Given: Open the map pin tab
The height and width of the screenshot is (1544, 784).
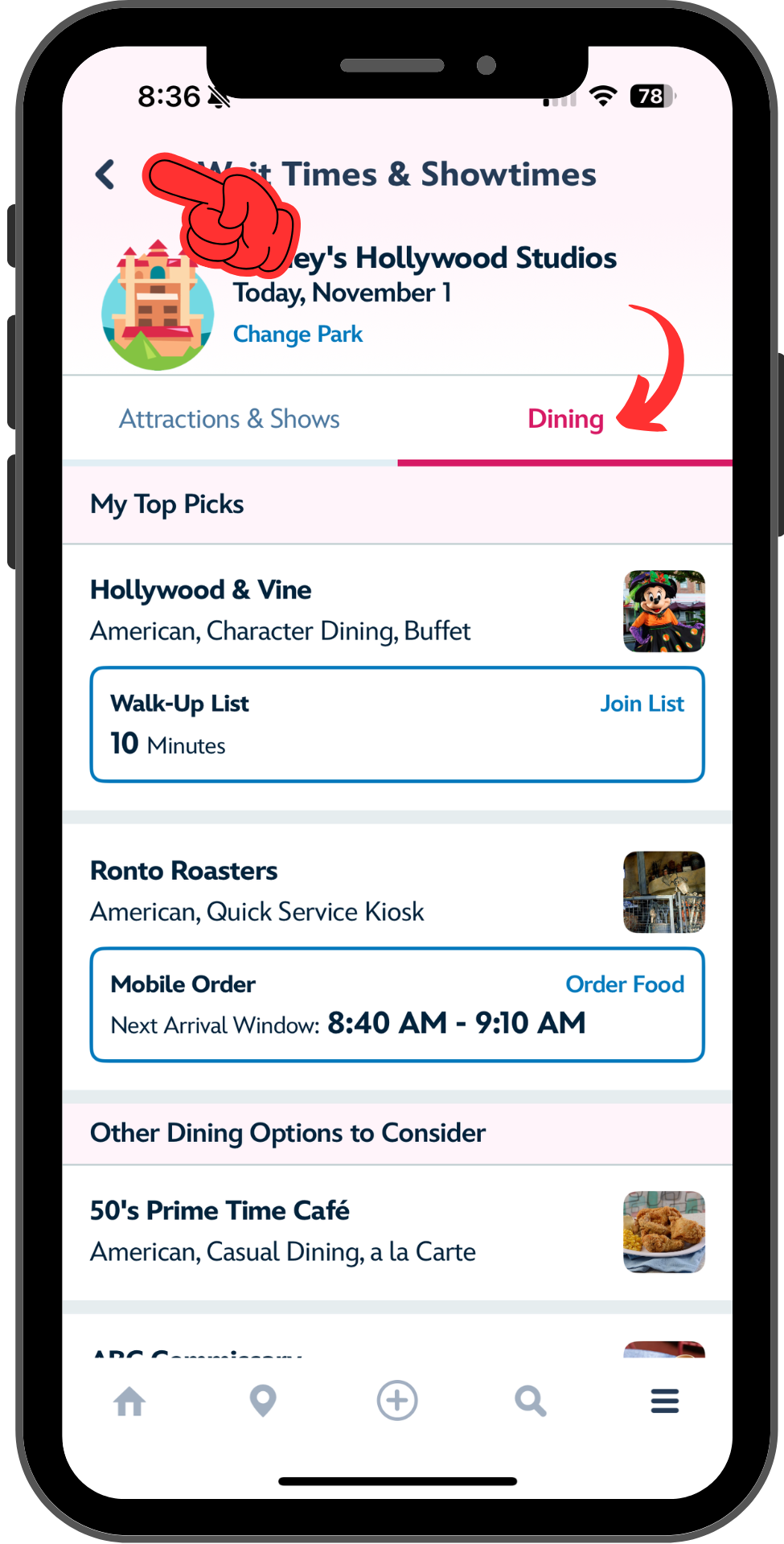Looking at the screenshot, I should coord(263,1402).
